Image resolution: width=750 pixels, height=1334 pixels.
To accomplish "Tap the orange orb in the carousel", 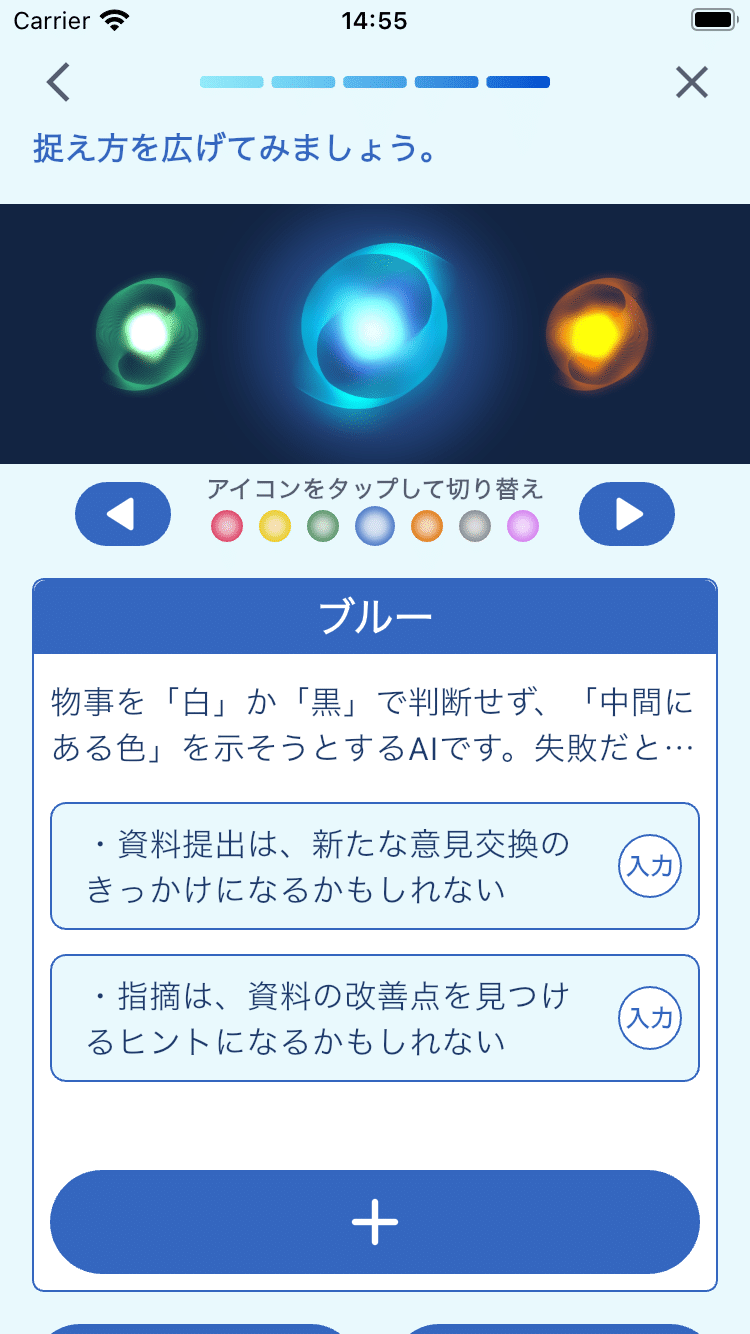I will 597,335.
